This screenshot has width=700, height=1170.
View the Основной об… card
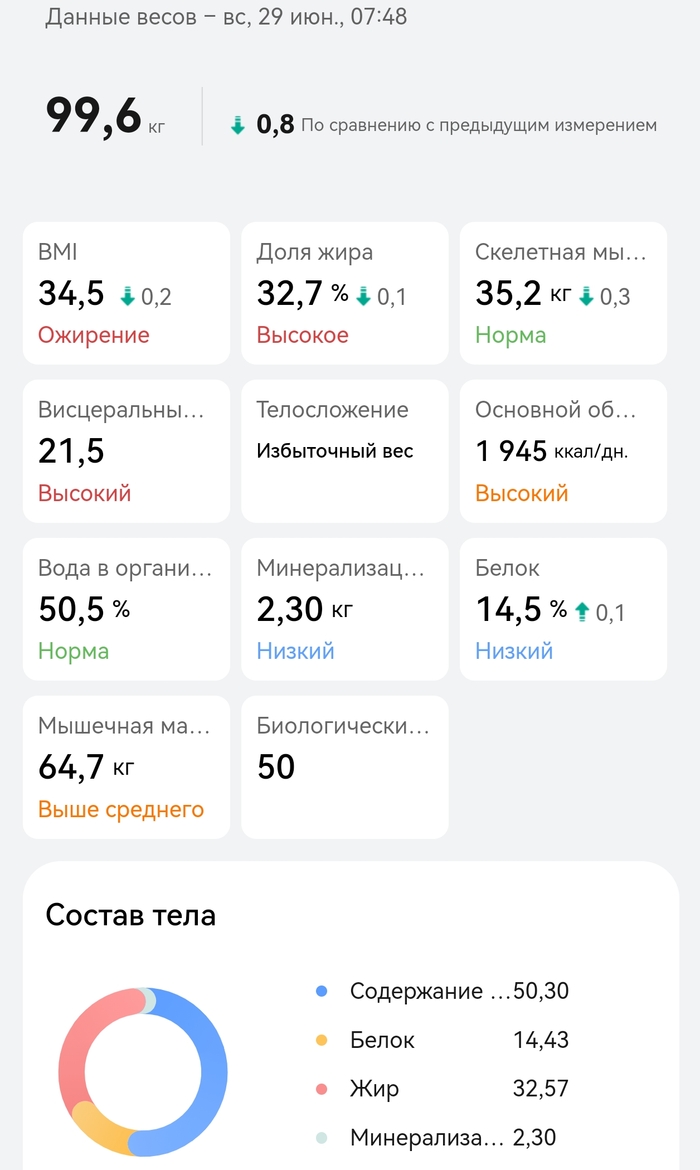pos(563,451)
